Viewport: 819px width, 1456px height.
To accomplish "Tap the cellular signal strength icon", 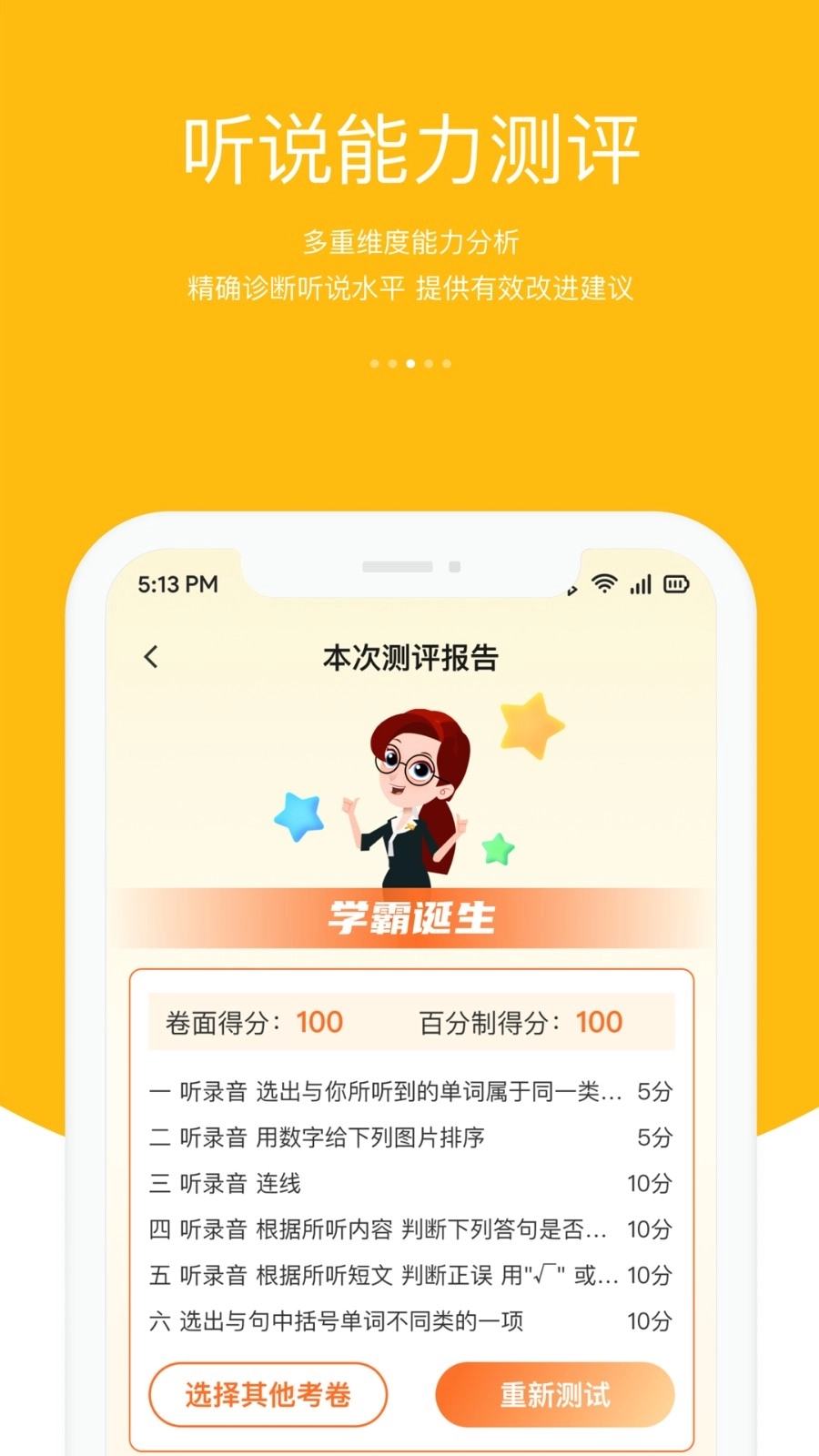I will pyautogui.click(x=640, y=584).
